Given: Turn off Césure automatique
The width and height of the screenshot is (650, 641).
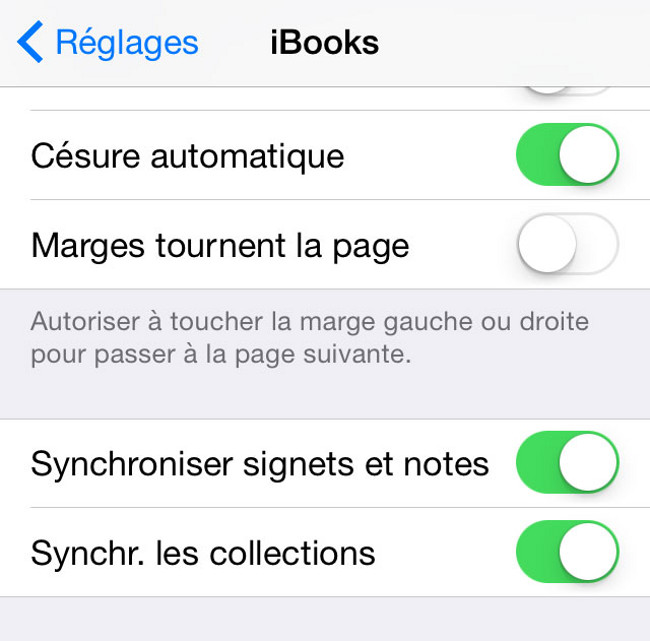Looking at the screenshot, I should (567, 155).
